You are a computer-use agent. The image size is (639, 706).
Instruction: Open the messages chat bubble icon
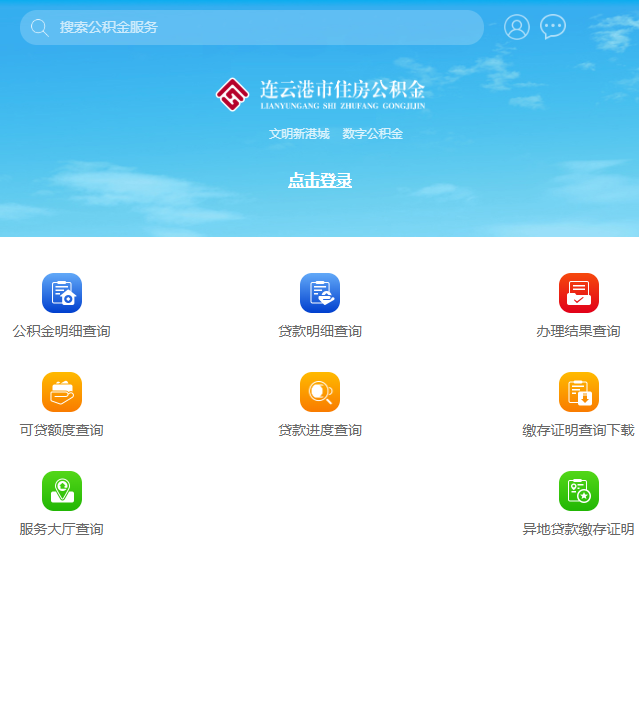[x=553, y=27]
